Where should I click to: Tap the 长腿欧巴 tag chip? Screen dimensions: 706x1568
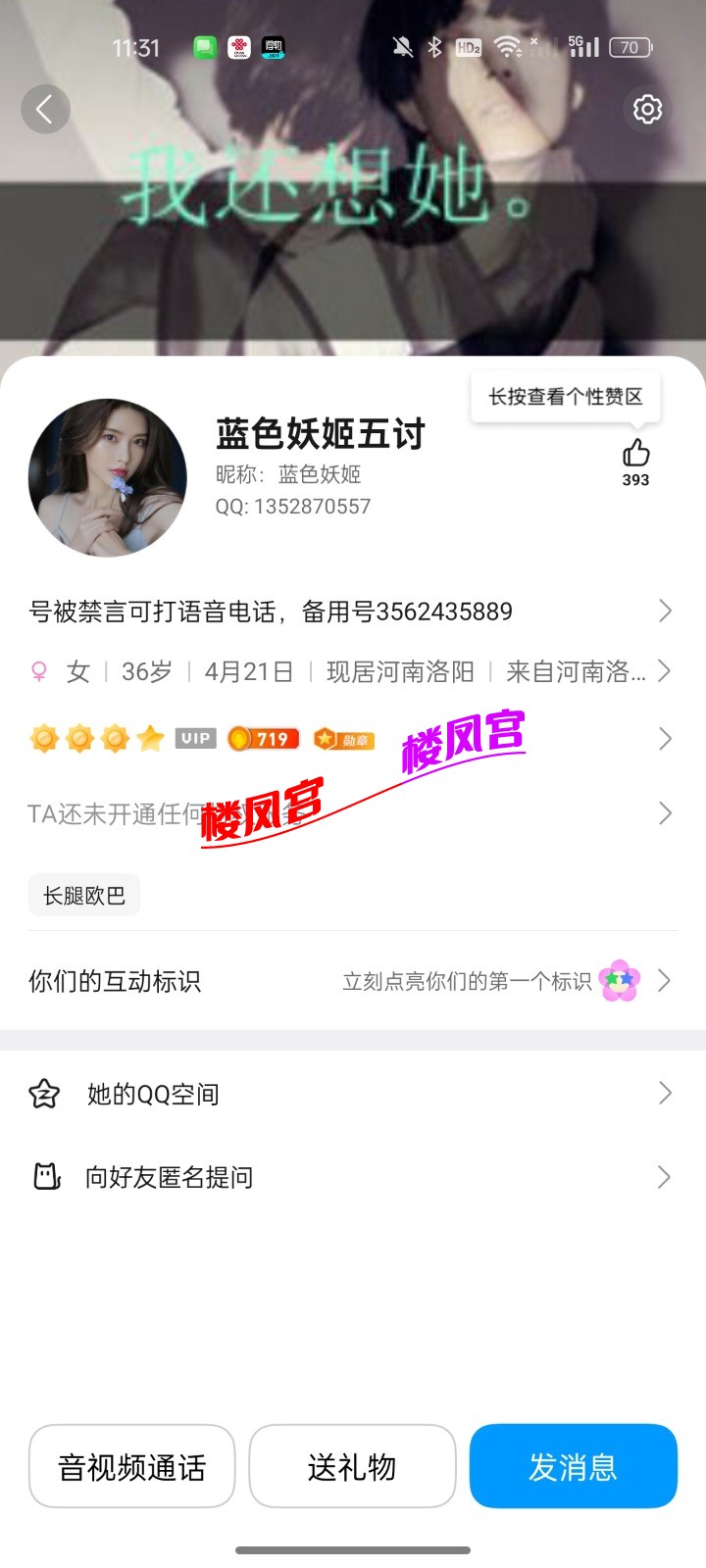point(84,895)
